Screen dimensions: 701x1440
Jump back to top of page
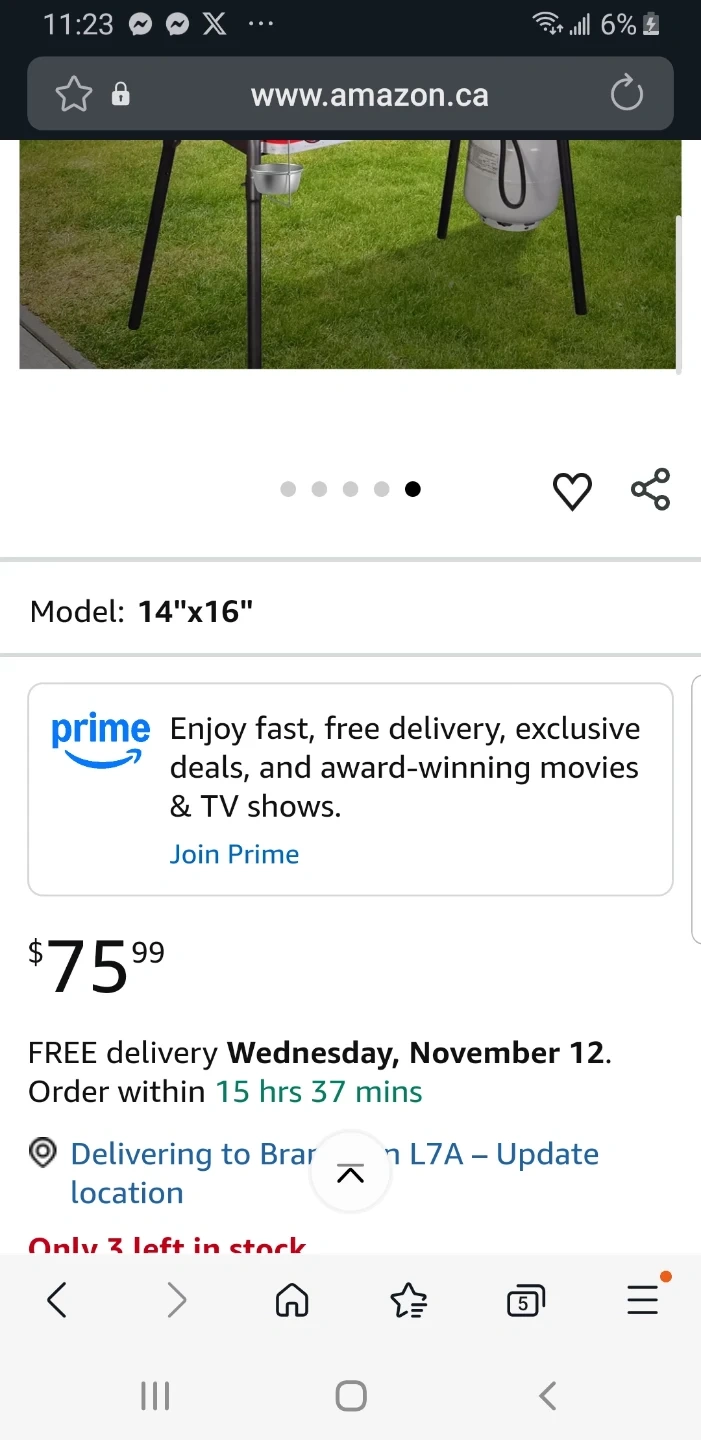click(x=350, y=1175)
